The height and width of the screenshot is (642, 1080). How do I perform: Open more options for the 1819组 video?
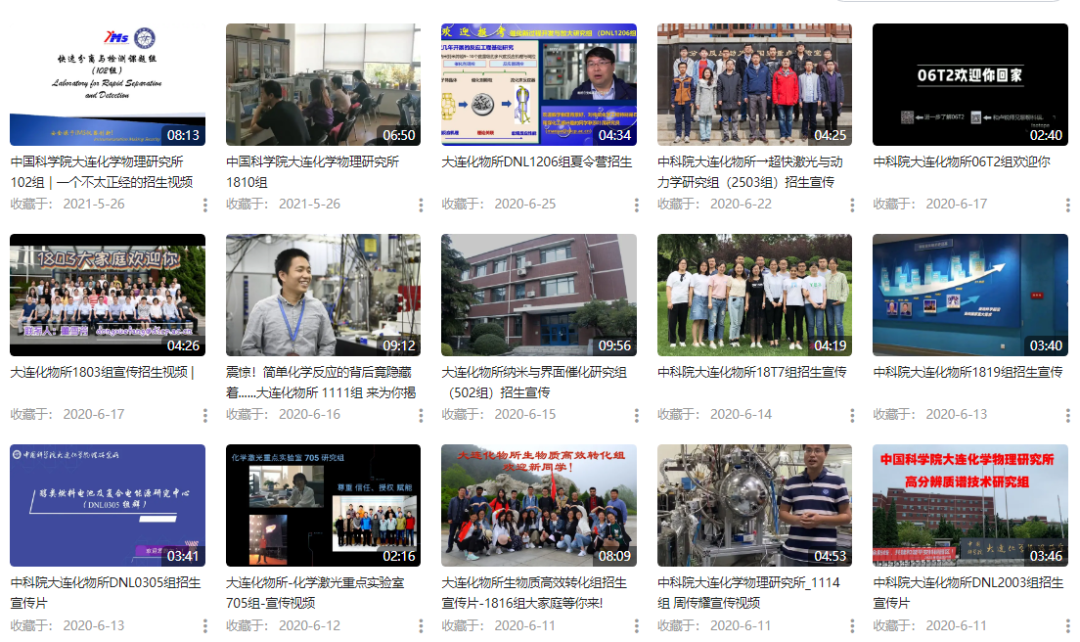[1068, 414]
